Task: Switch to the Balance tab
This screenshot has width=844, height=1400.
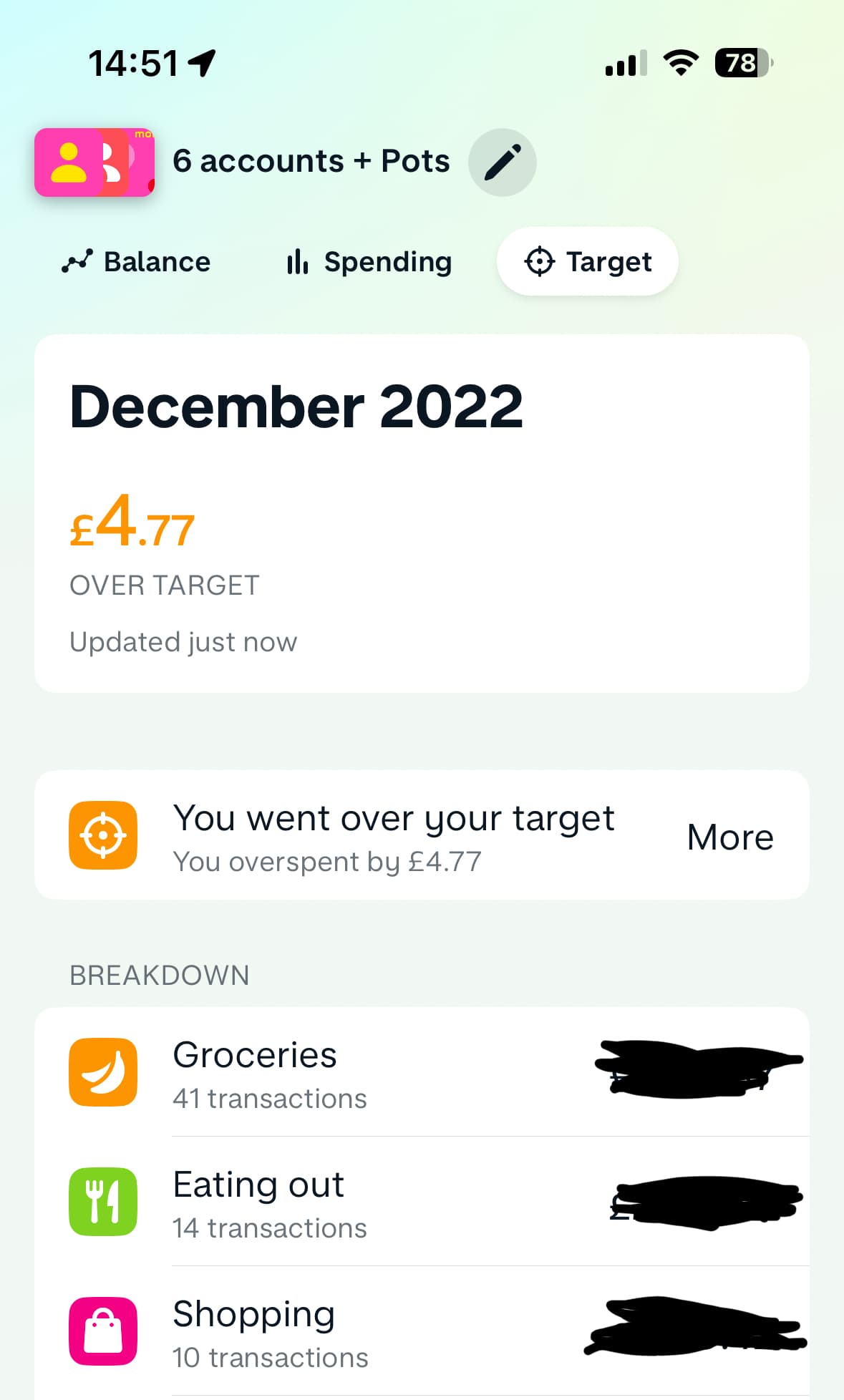Action: (137, 262)
